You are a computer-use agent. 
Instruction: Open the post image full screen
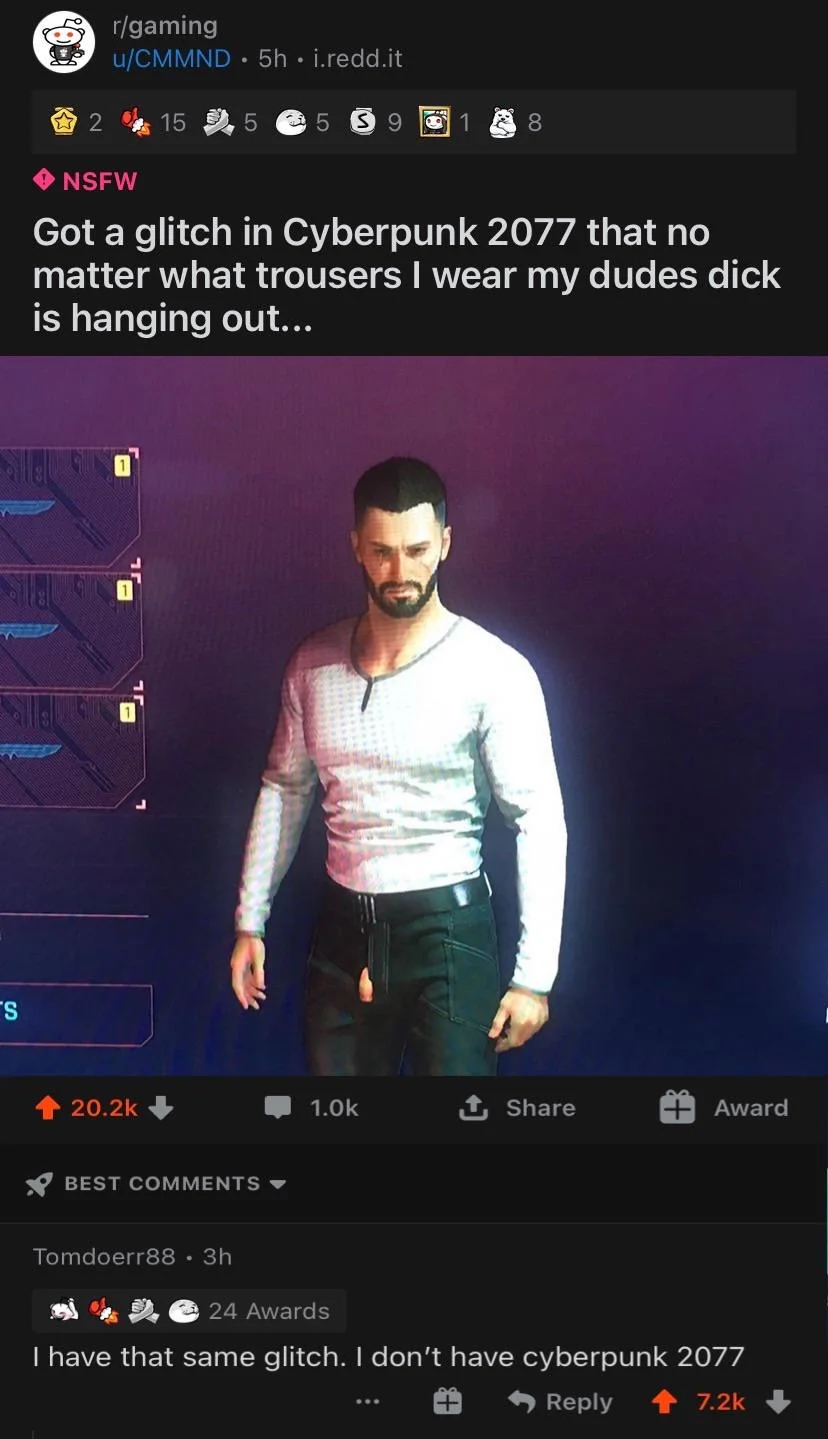pyautogui.click(x=414, y=715)
